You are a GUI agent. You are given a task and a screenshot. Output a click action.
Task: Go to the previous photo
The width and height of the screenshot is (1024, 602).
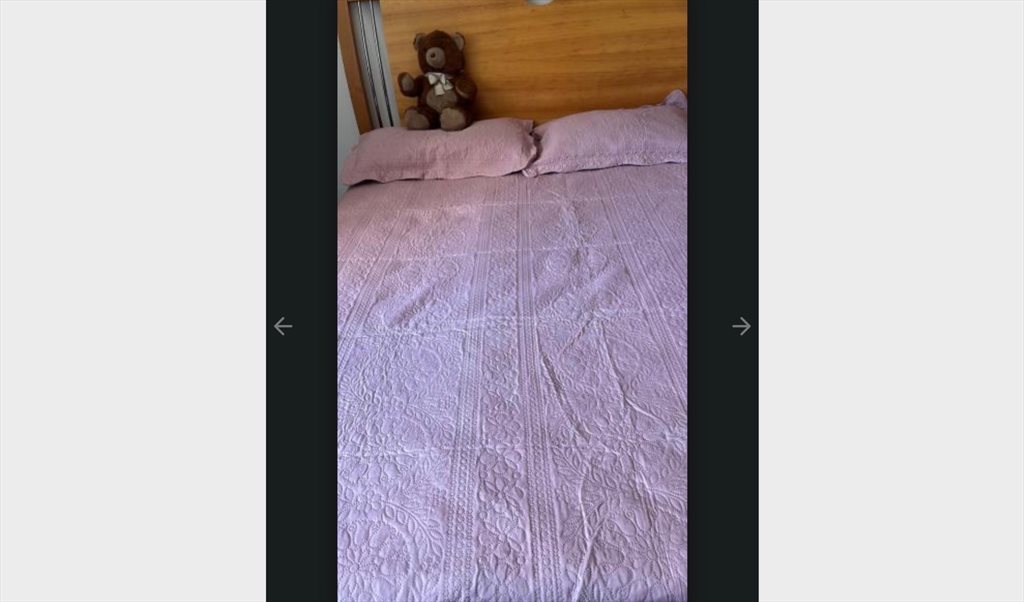point(283,326)
